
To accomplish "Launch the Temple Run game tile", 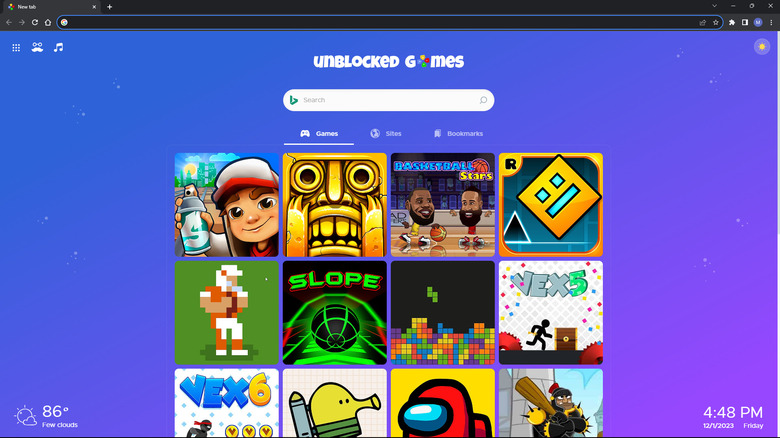I will tap(335, 205).
